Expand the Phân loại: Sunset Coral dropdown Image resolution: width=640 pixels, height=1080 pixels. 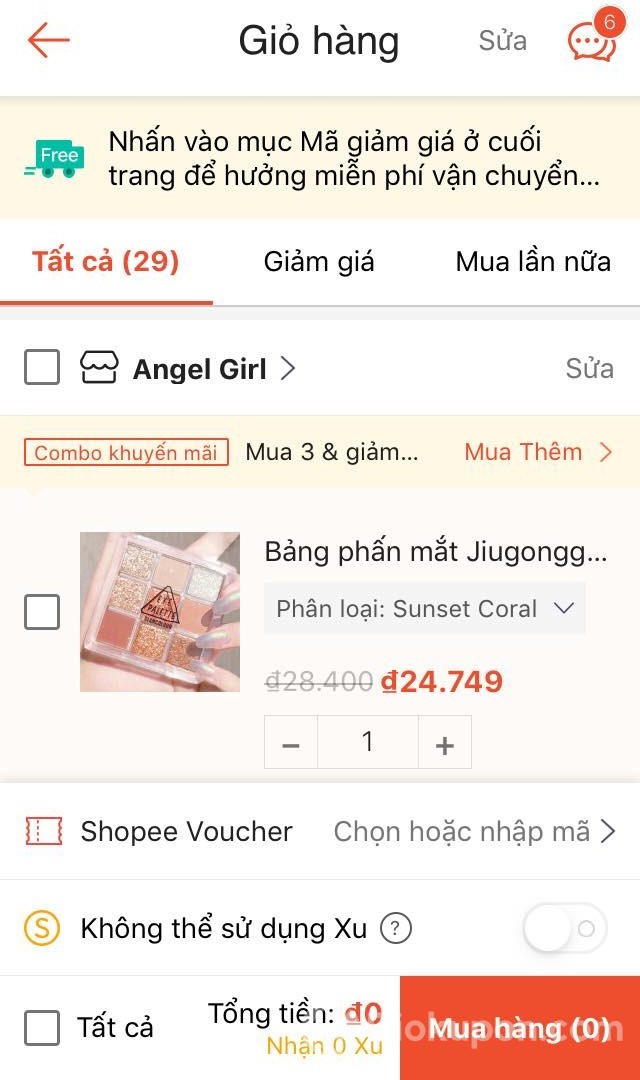point(425,609)
